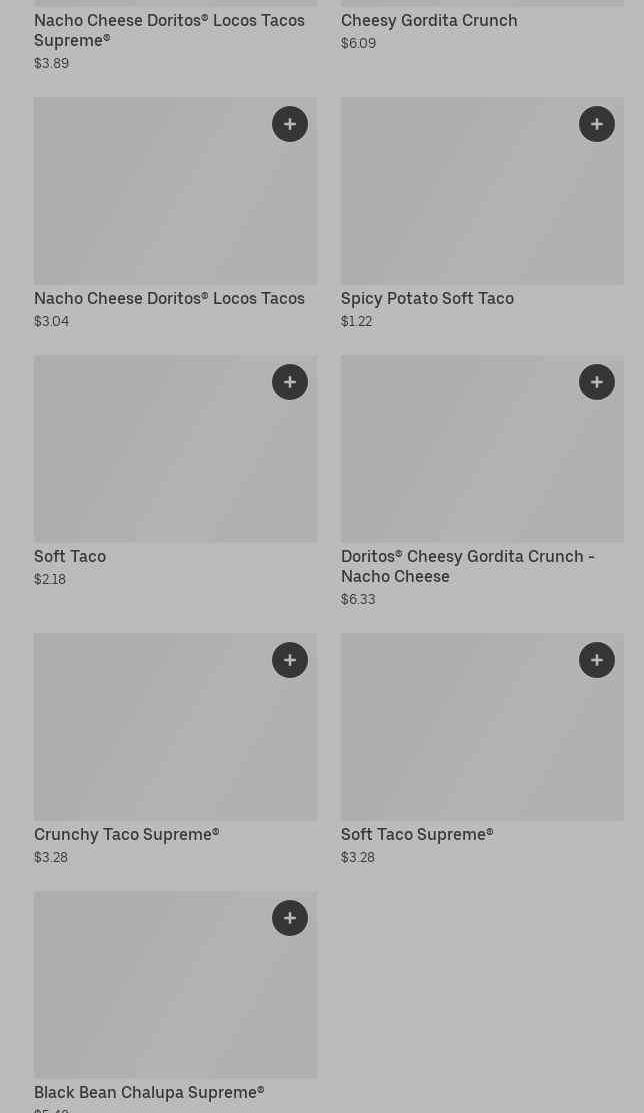
Task: Add Nacho Cheese Doritos Locos Tacos to cart
Action: 290,124
